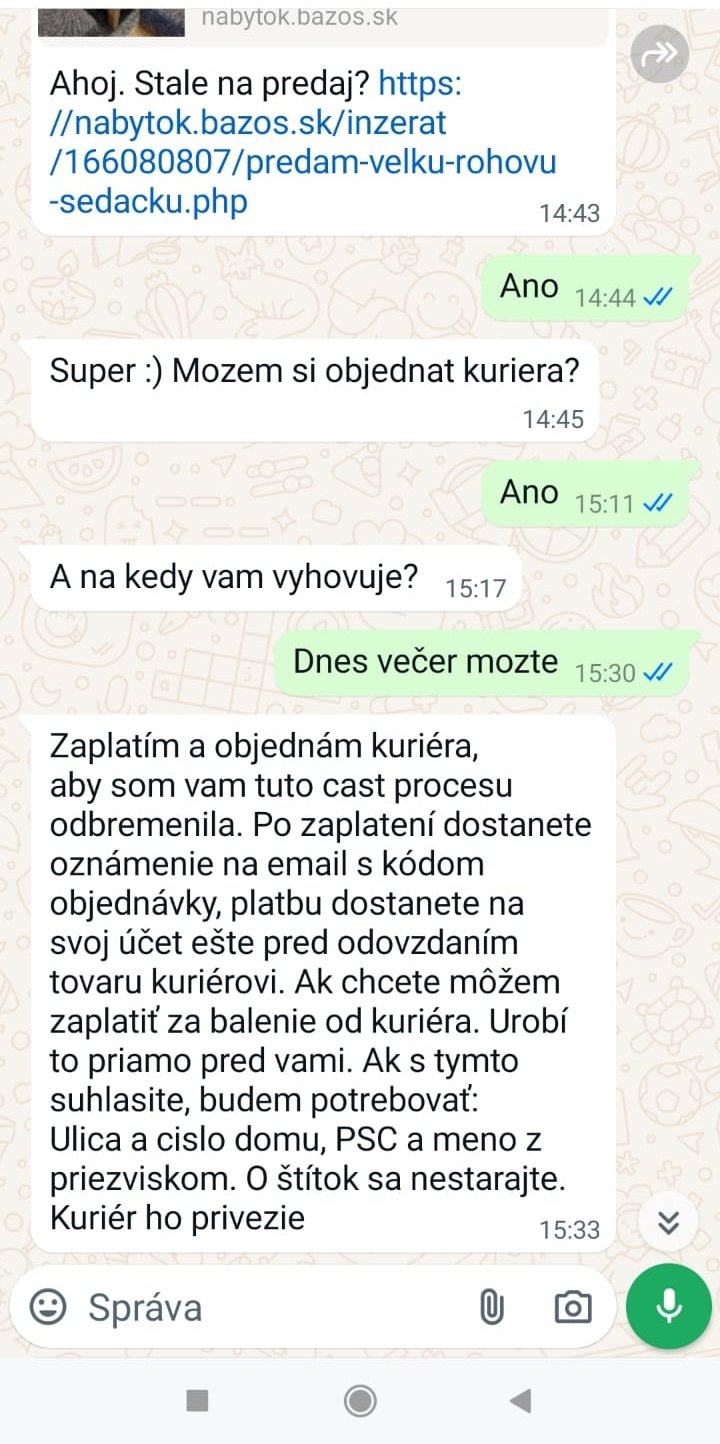The image size is (720, 1444).
Task: Forward the link preview message
Action: coord(660,54)
